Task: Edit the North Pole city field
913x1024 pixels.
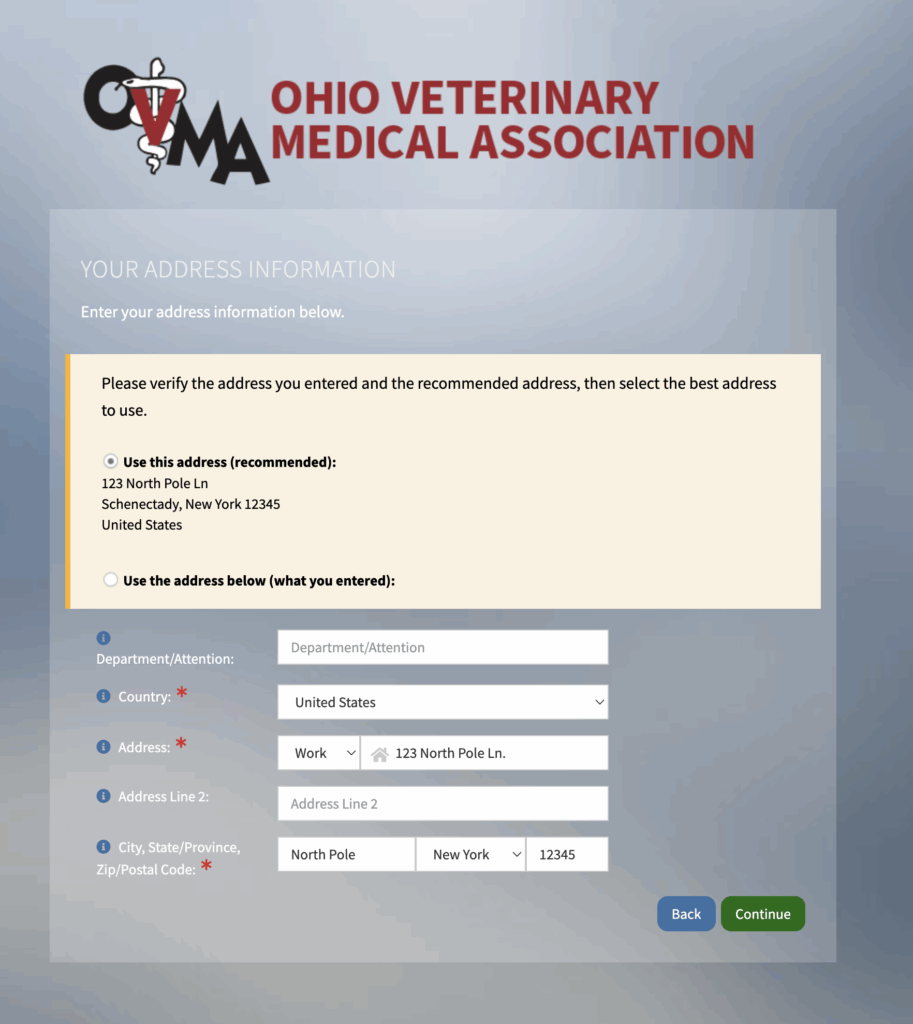Action: pos(346,855)
